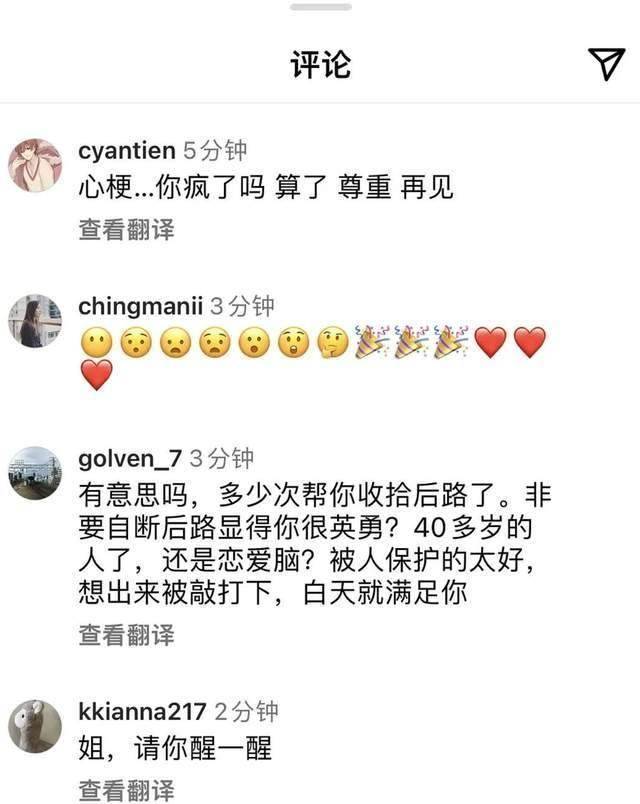
Task: Open the username golven_7
Action: (x=130, y=459)
